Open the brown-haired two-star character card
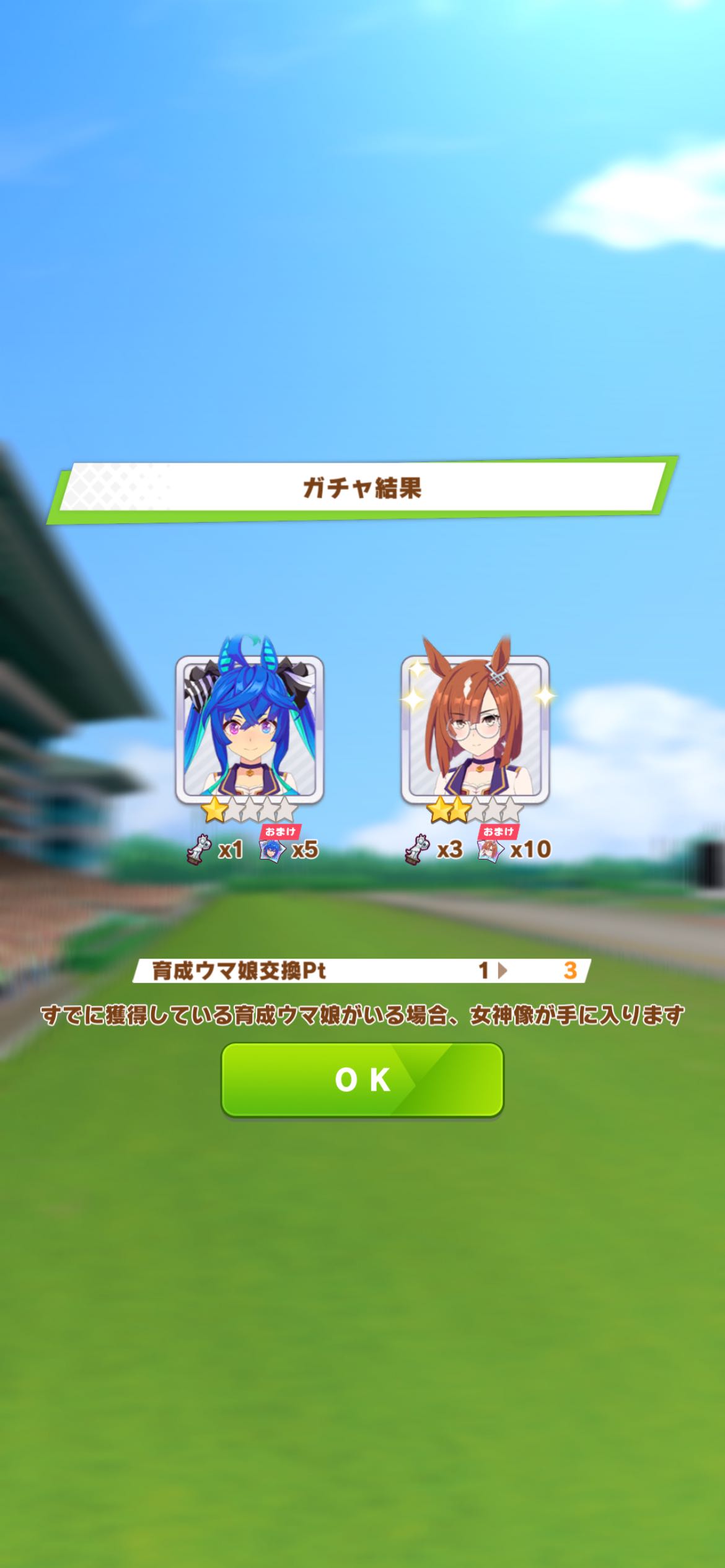The width and height of the screenshot is (725, 1568). coord(475,730)
